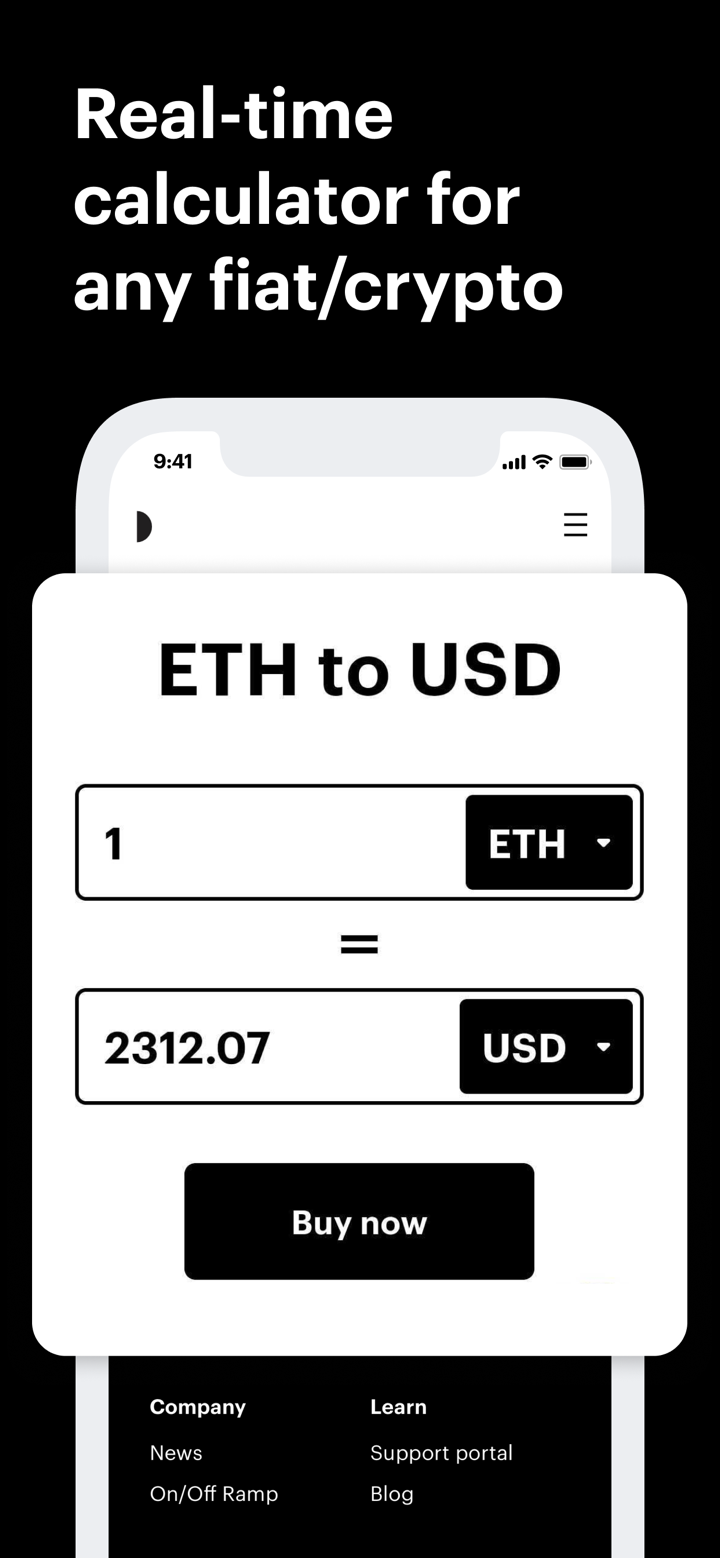Open the Support portal link

(442, 1452)
